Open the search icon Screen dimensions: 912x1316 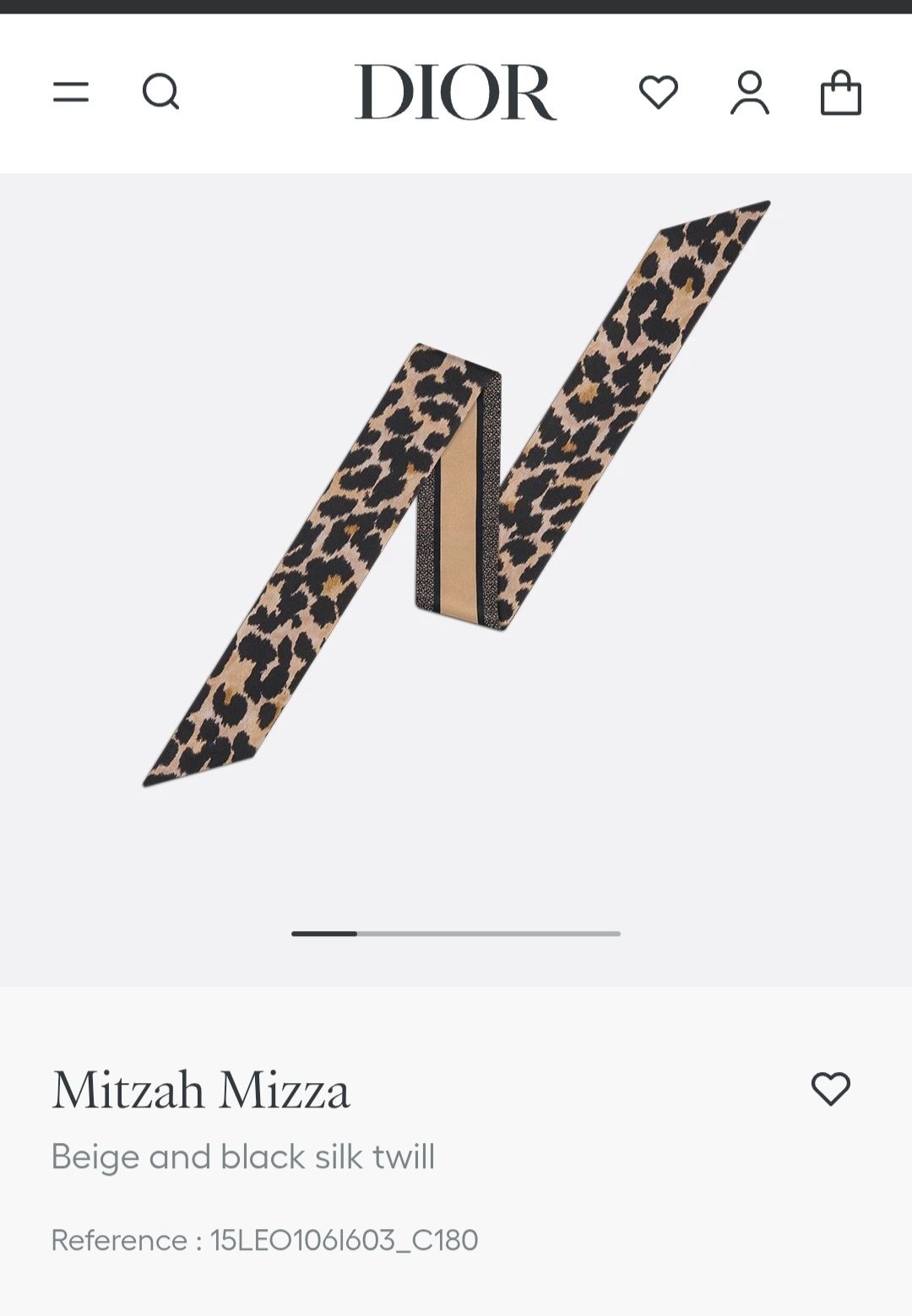coord(160,92)
